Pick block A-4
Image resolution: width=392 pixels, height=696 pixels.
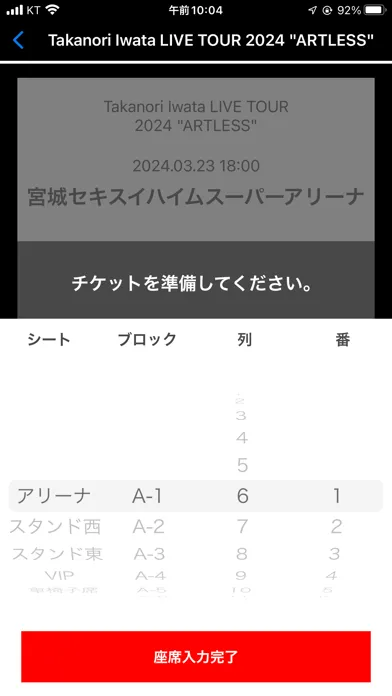[151, 576]
